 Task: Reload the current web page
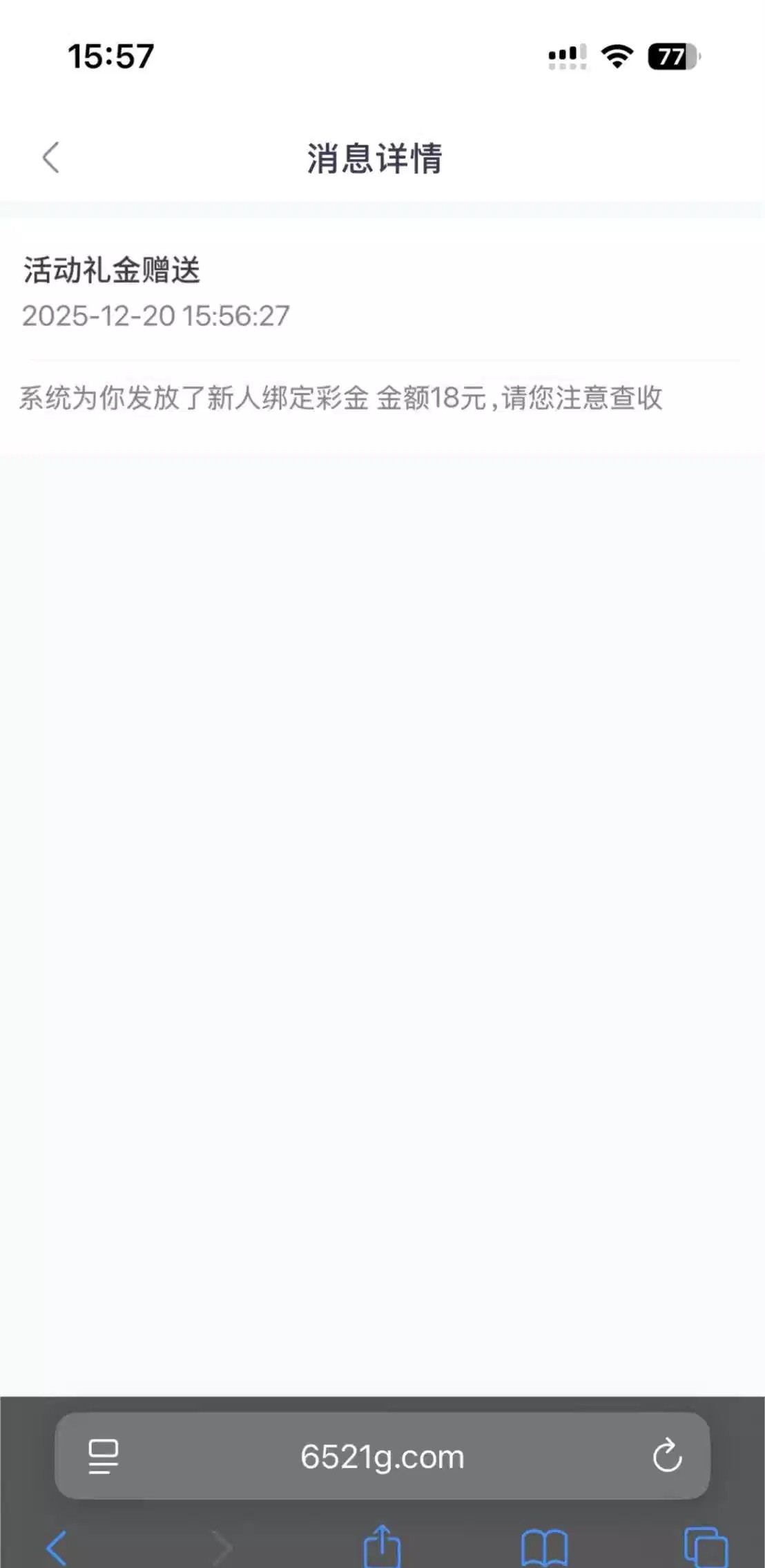pos(667,1456)
